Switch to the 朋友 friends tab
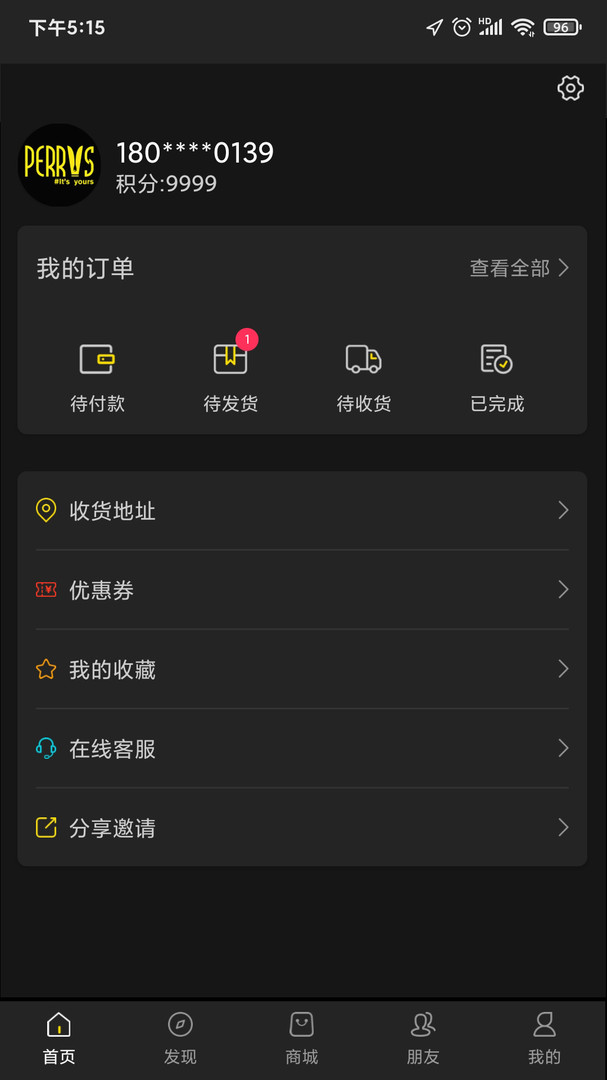 (x=423, y=1038)
